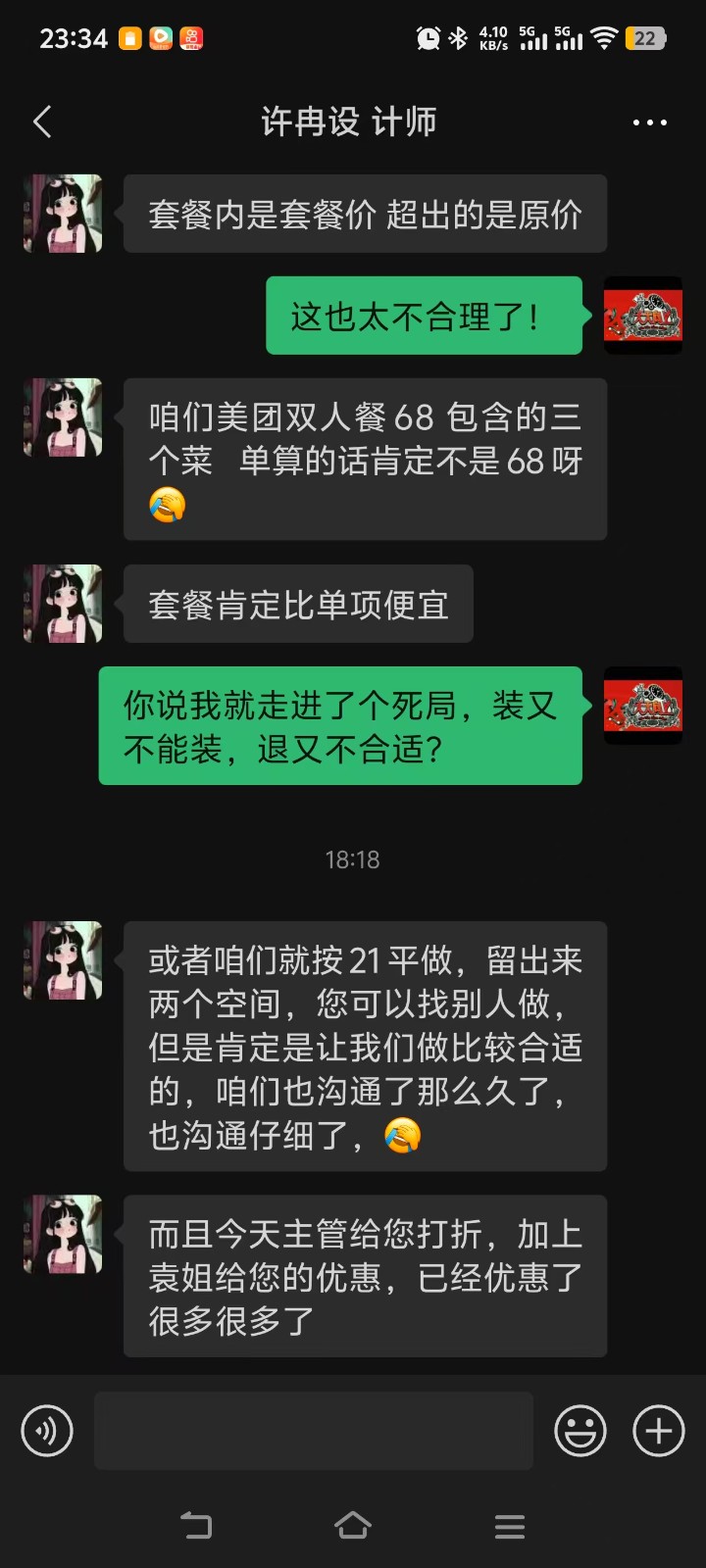Switch to voice message input
Viewport: 706px width, 1568px height.
47,1431
